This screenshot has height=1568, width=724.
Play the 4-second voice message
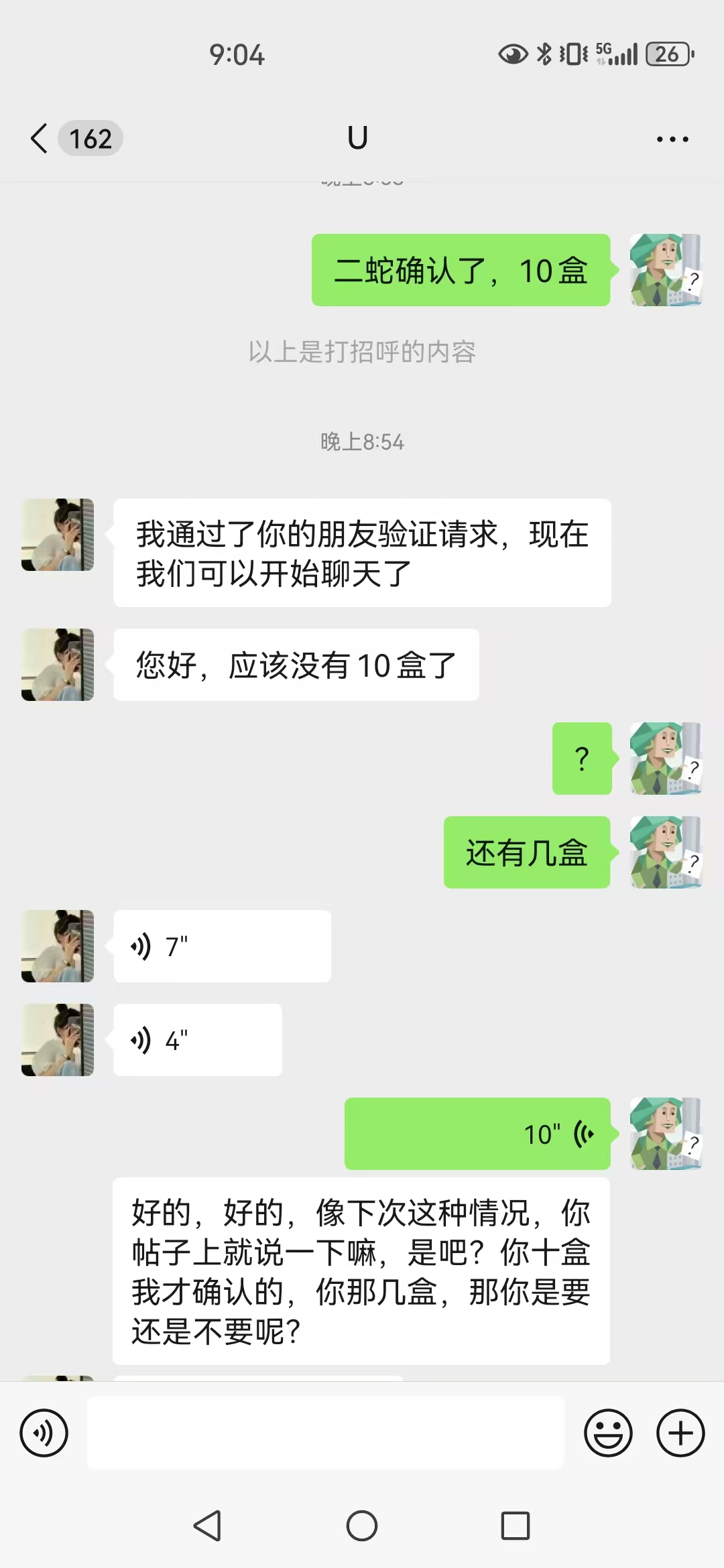(198, 1040)
